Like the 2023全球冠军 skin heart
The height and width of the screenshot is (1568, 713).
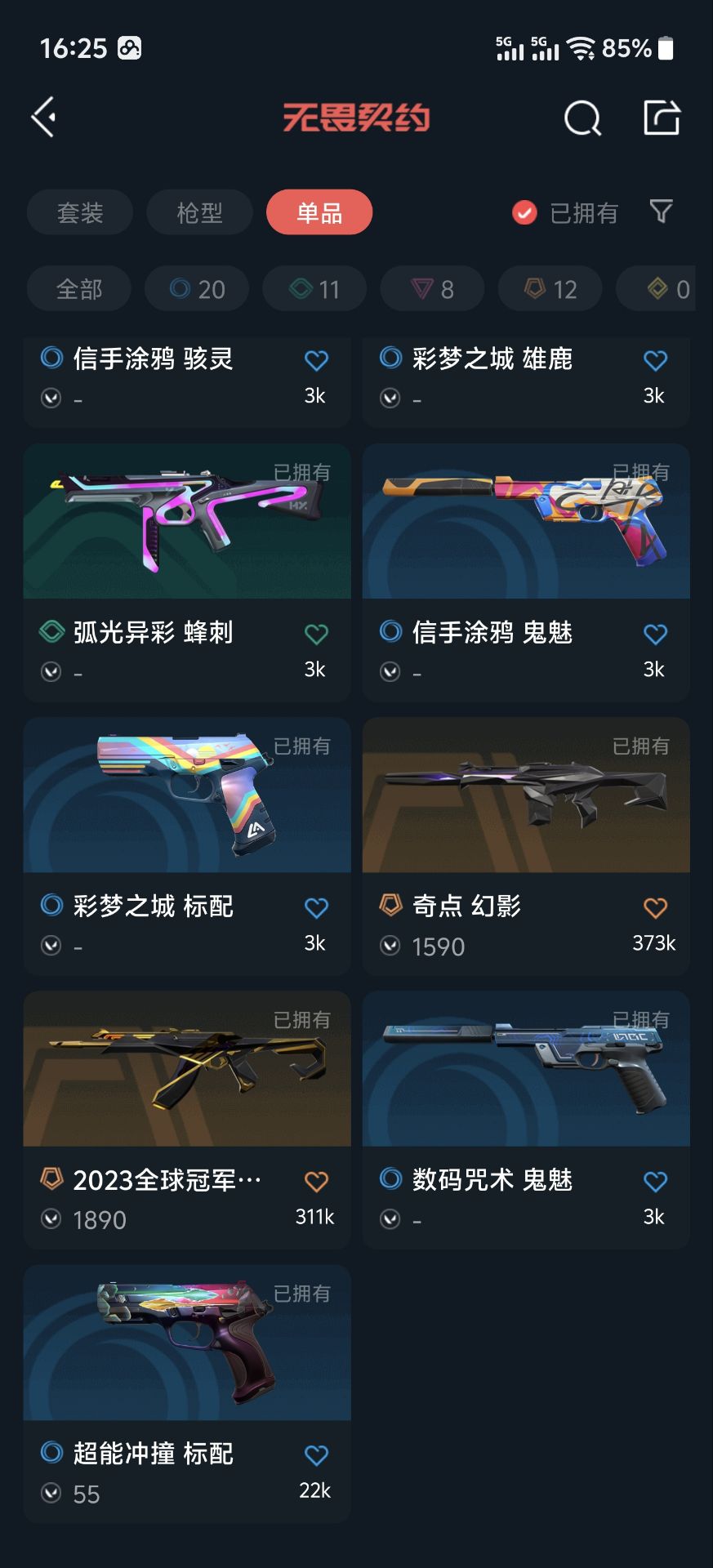pos(316,1181)
